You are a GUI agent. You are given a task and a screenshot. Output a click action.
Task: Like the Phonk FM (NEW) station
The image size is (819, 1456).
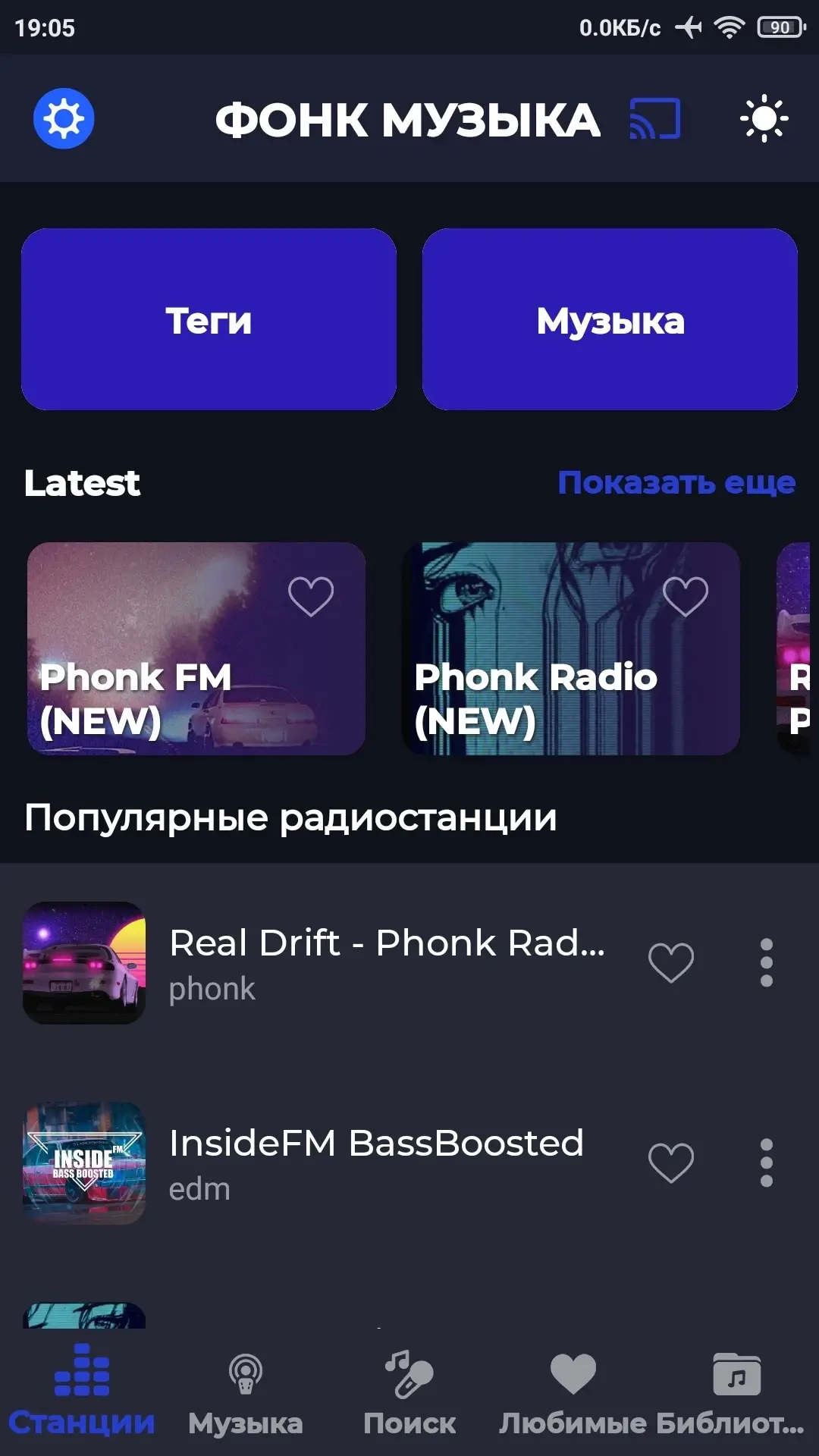click(x=311, y=596)
